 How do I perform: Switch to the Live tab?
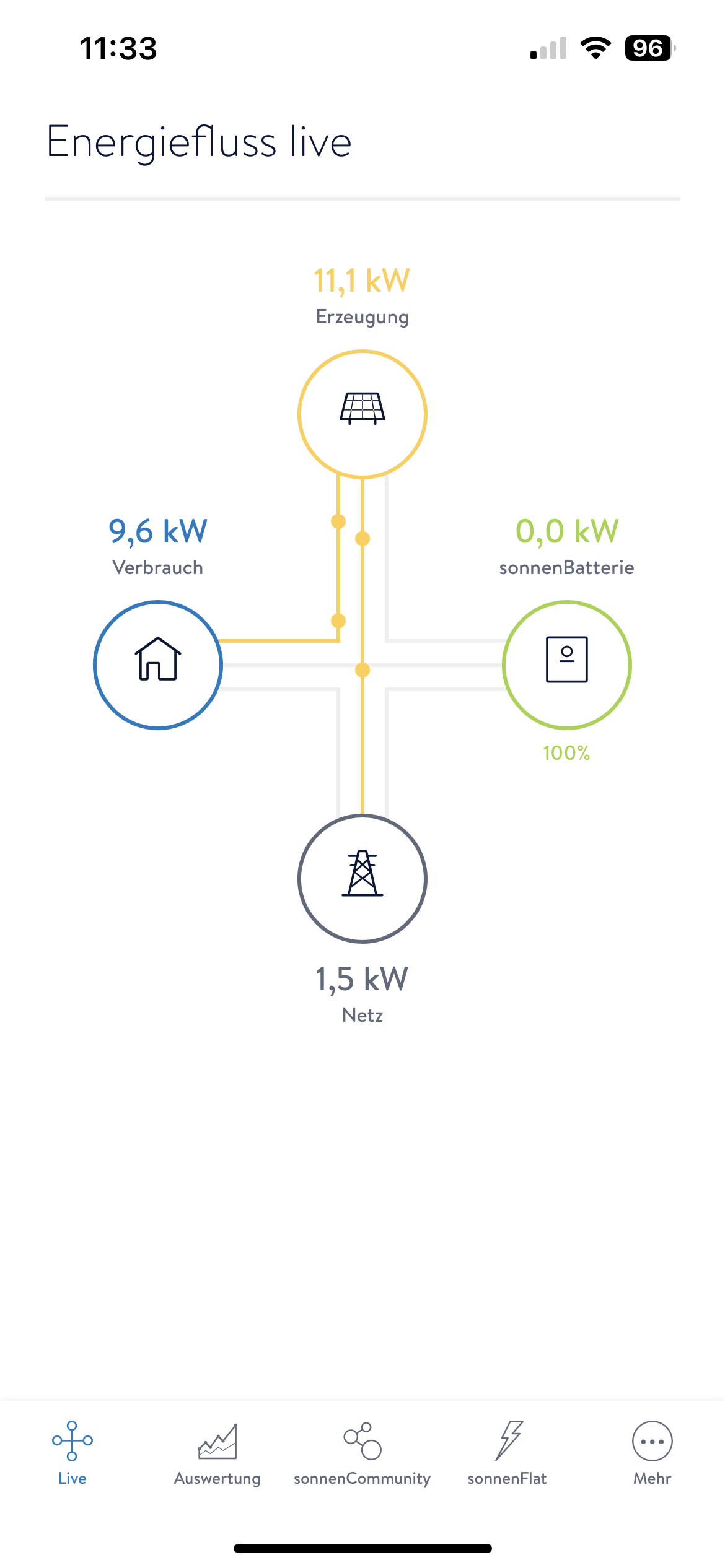pos(72,1452)
